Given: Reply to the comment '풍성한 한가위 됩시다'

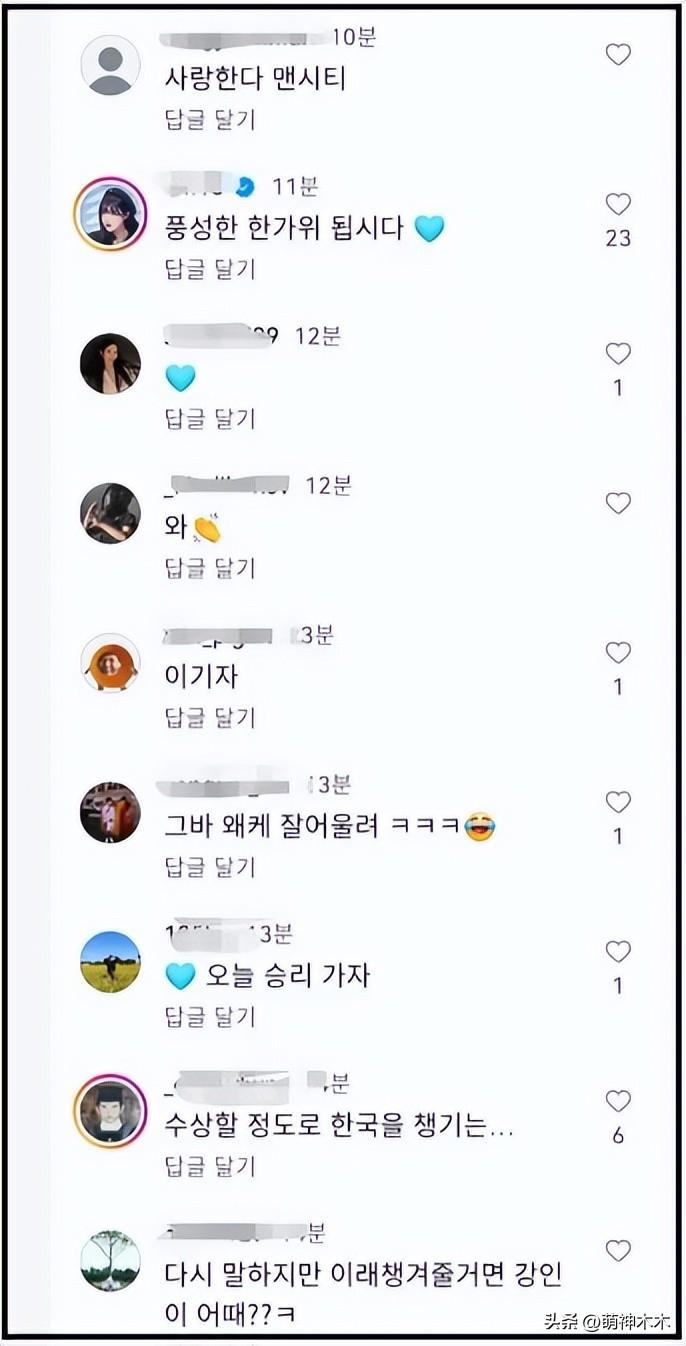Looking at the screenshot, I should [x=210, y=269].
